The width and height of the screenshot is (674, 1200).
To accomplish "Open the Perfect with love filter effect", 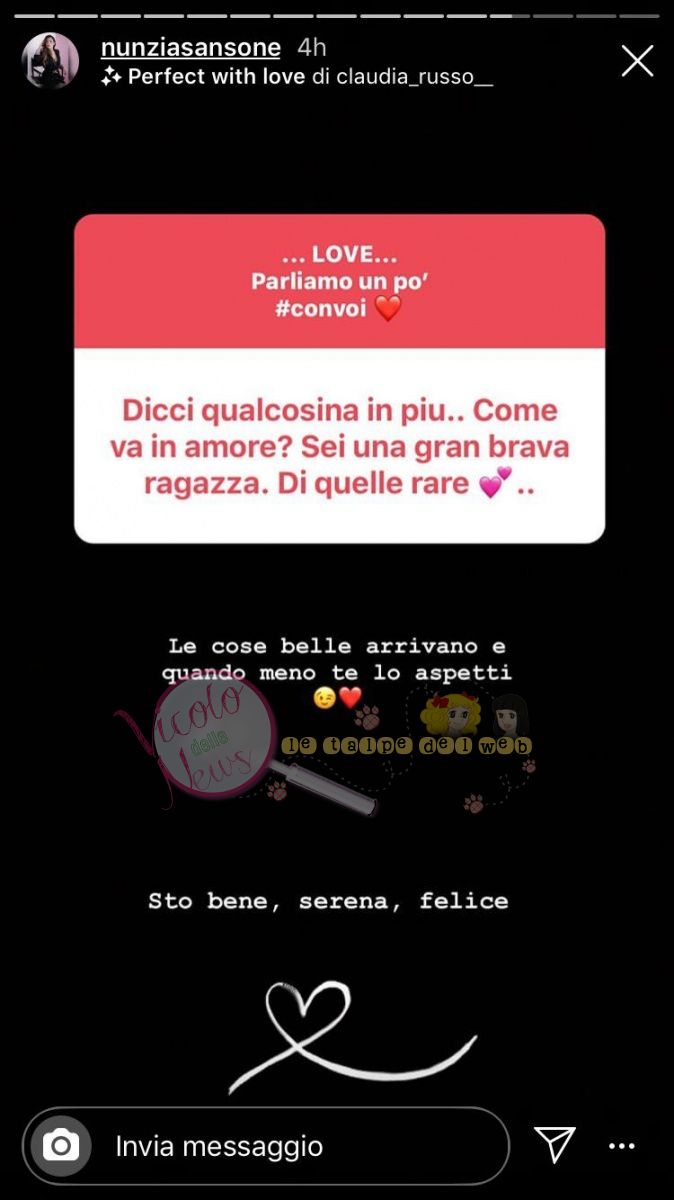I will 215,77.
